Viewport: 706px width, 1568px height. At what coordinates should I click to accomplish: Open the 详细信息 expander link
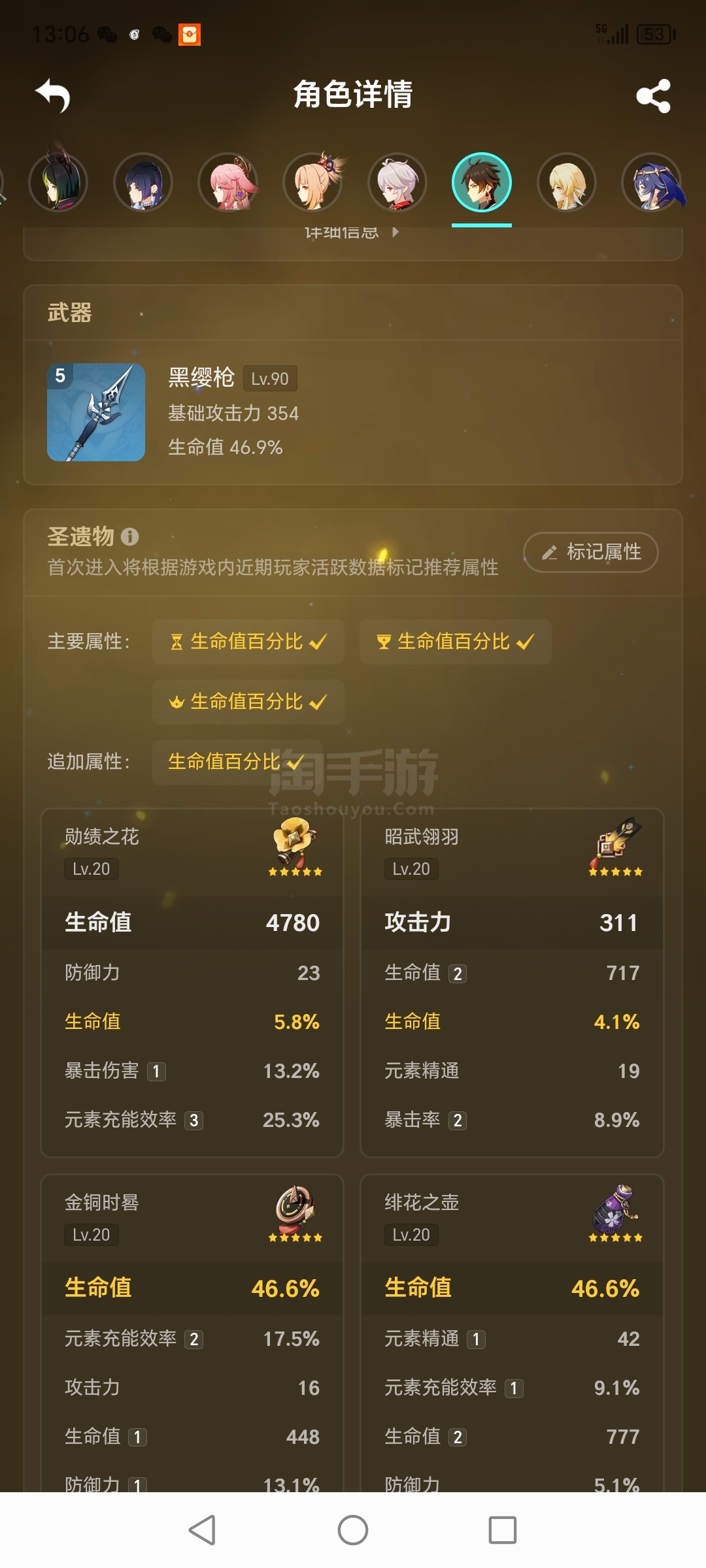pos(352,233)
